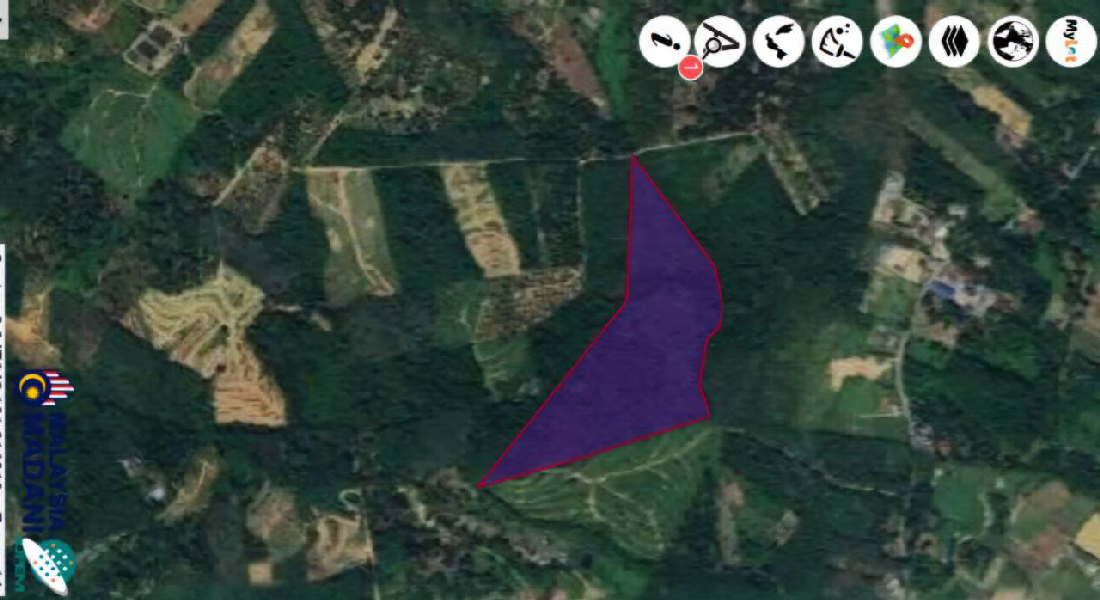Tap the clear broom tool icon

pyautogui.click(x=837, y=43)
